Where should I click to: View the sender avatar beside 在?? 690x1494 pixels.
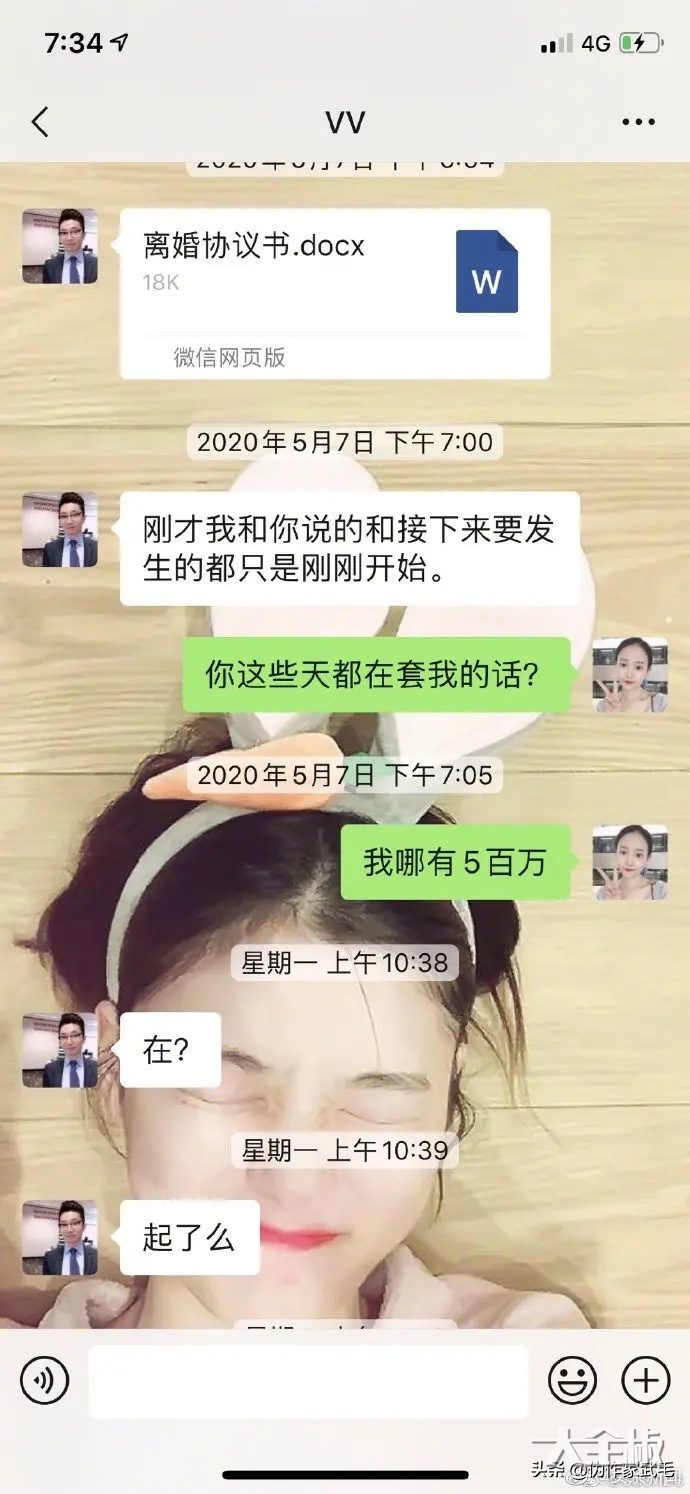(x=60, y=1050)
